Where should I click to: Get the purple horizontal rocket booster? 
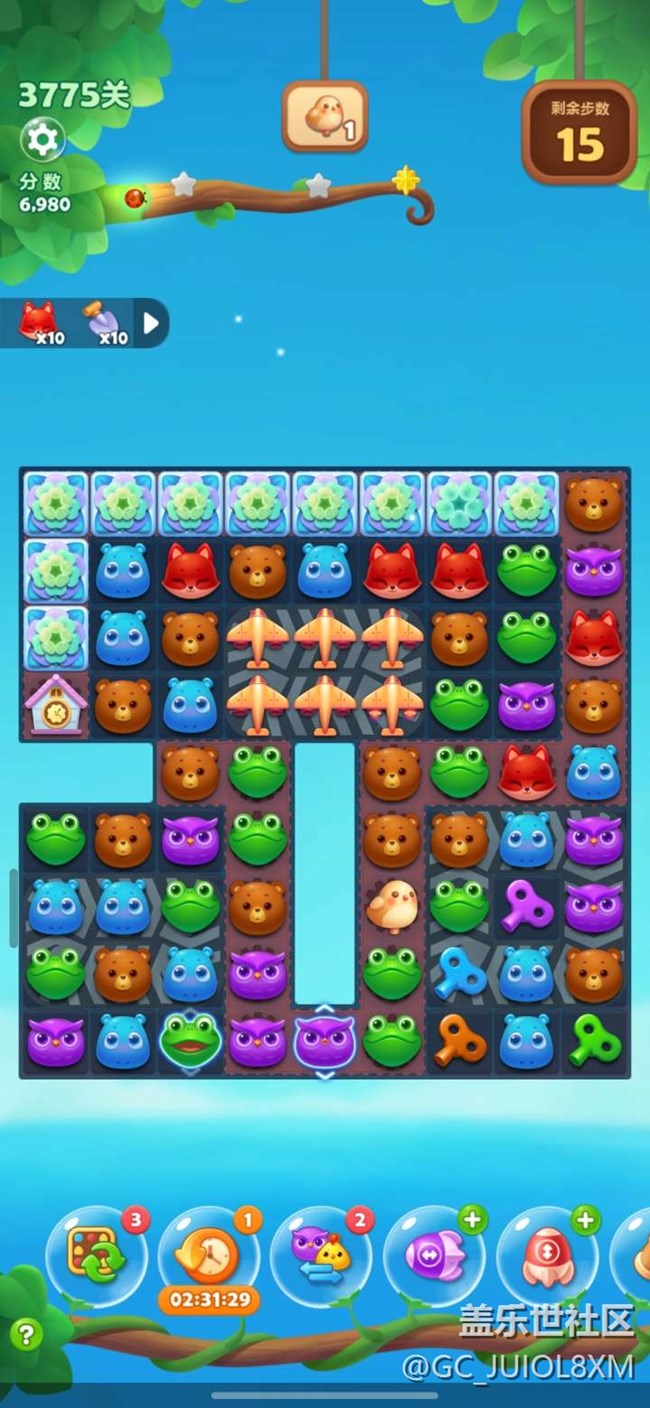point(434,1255)
